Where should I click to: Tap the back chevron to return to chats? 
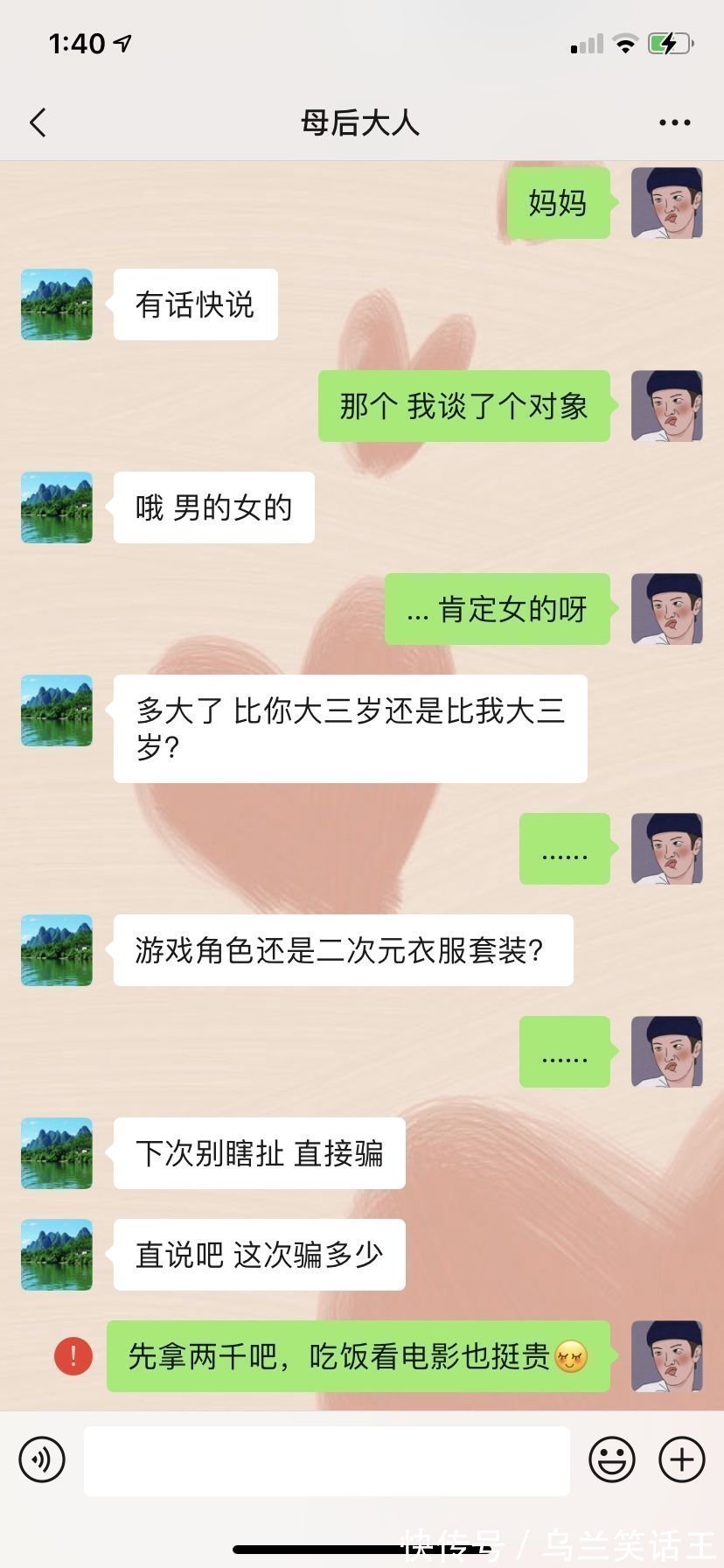coord(37,122)
